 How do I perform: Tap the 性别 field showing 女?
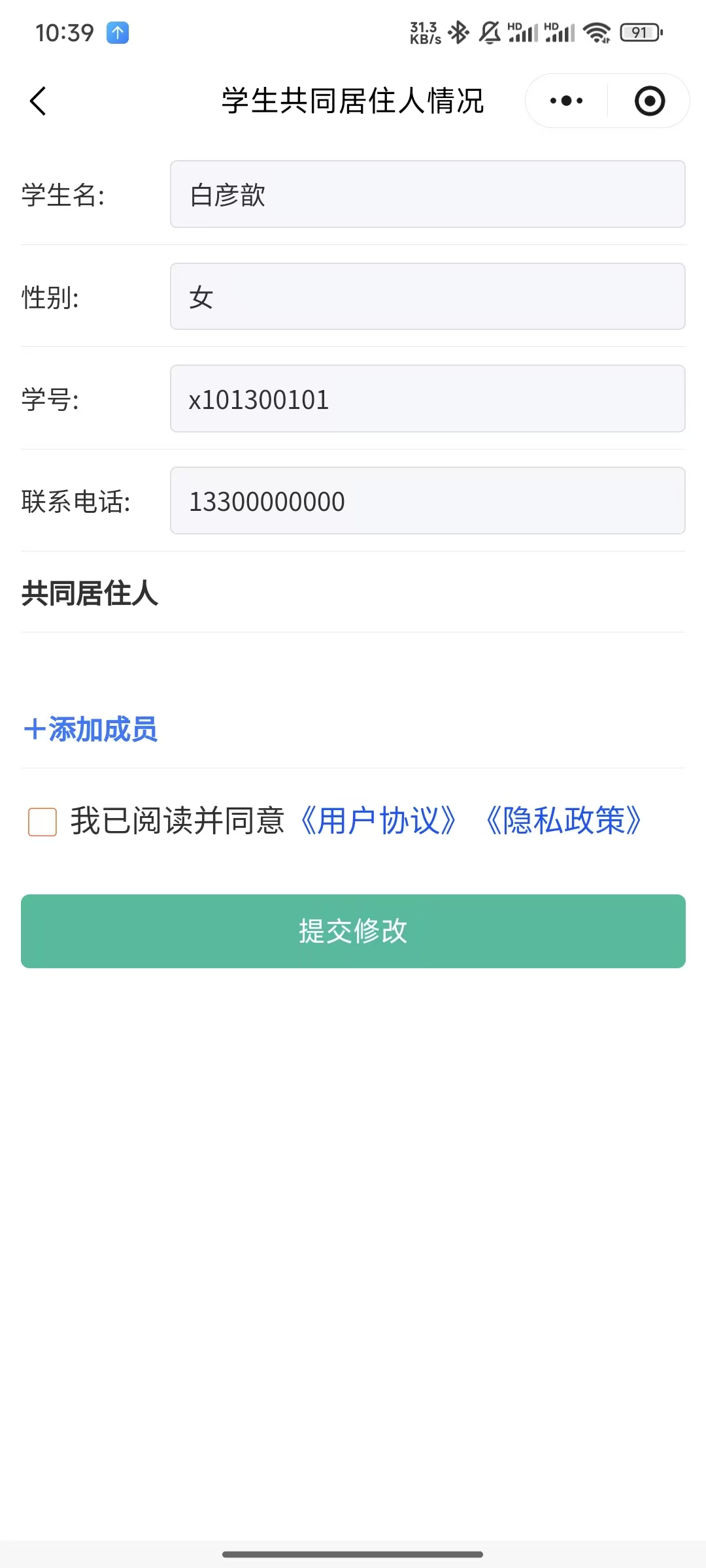pyautogui.click(x=428, y=297)
